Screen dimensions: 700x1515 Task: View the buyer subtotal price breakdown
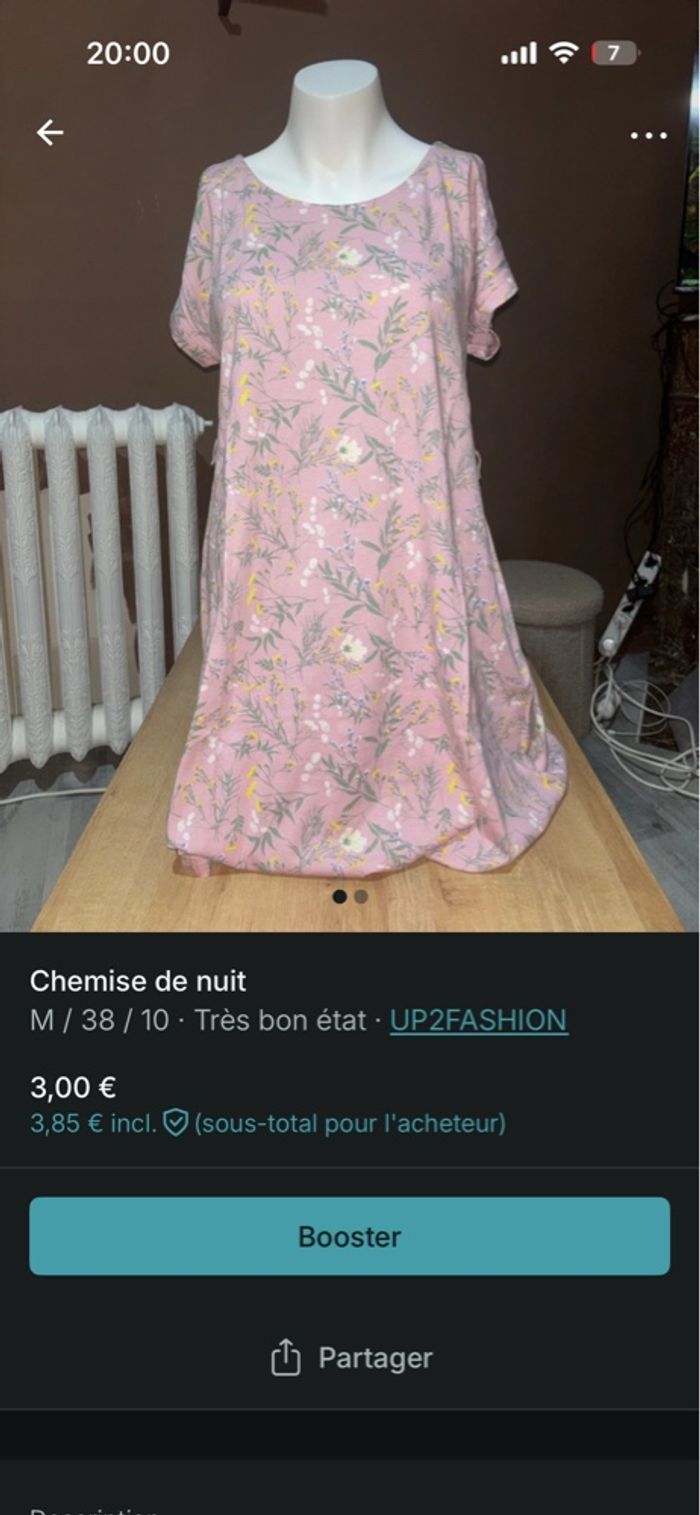tap(267, 1123)
